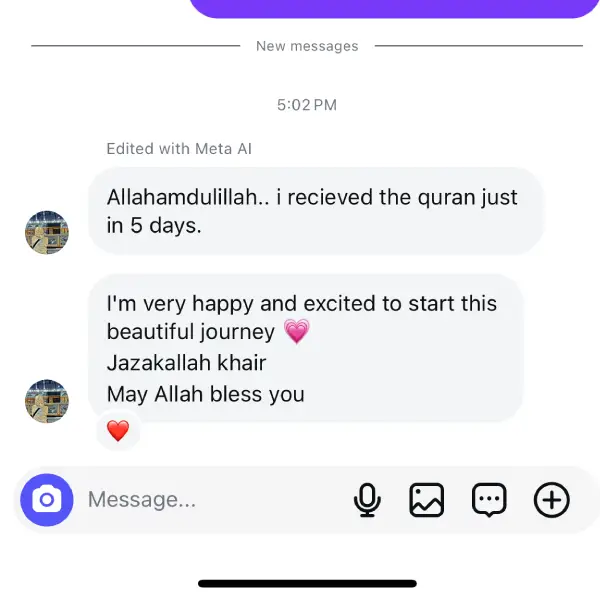Open sender's avatar beside the quran message
This screenshot has width=600, height=600.
(46, 233)
